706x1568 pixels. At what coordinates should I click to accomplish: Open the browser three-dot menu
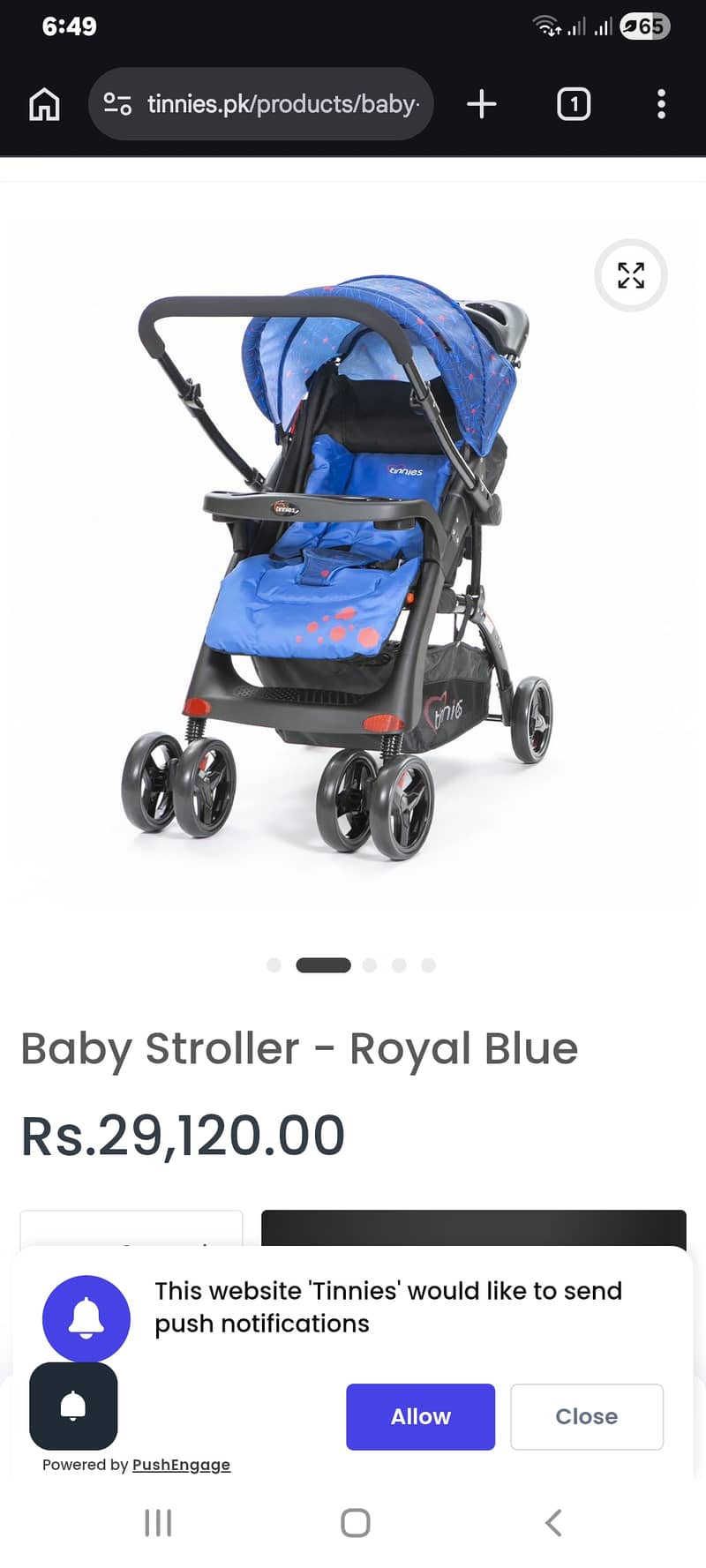click(660, 103)
